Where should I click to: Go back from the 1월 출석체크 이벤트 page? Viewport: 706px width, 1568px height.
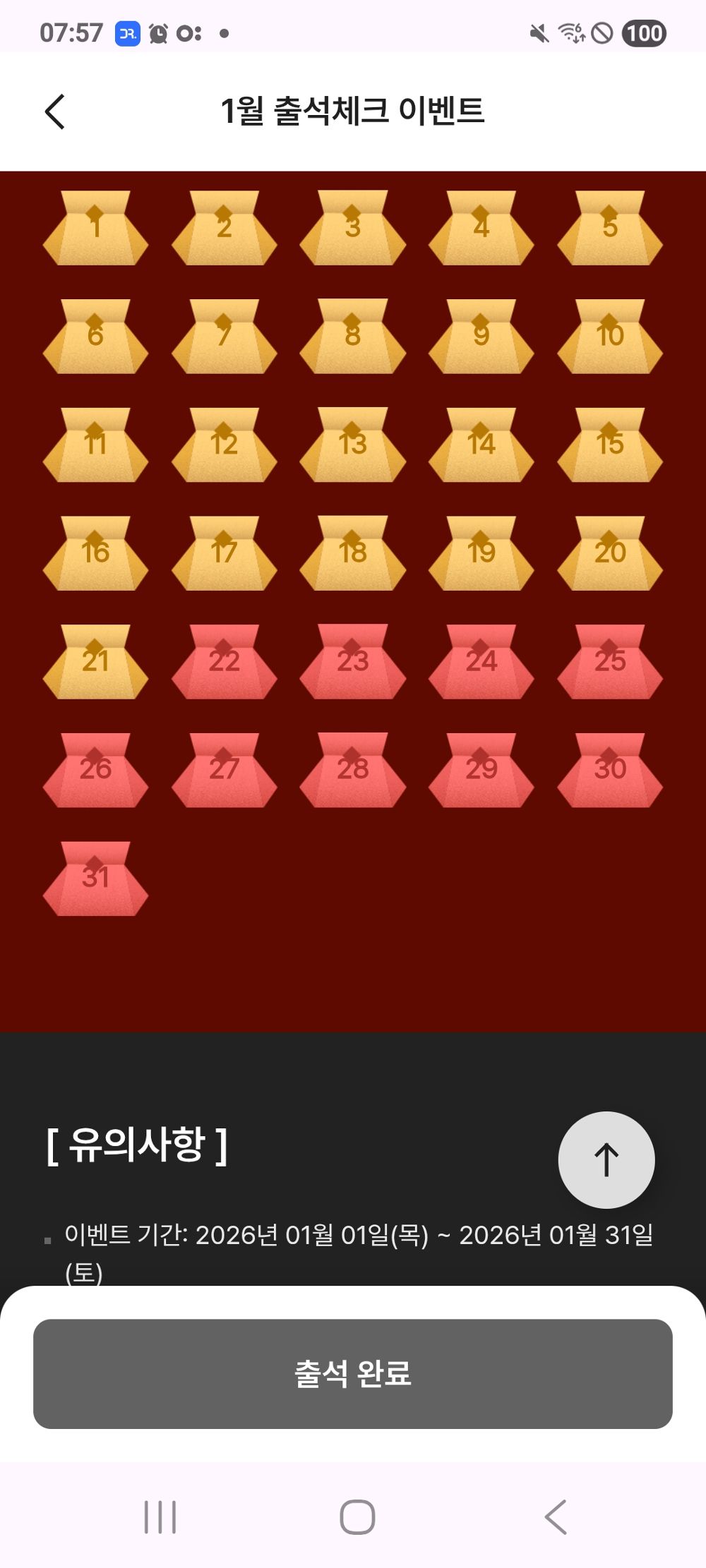55,111
